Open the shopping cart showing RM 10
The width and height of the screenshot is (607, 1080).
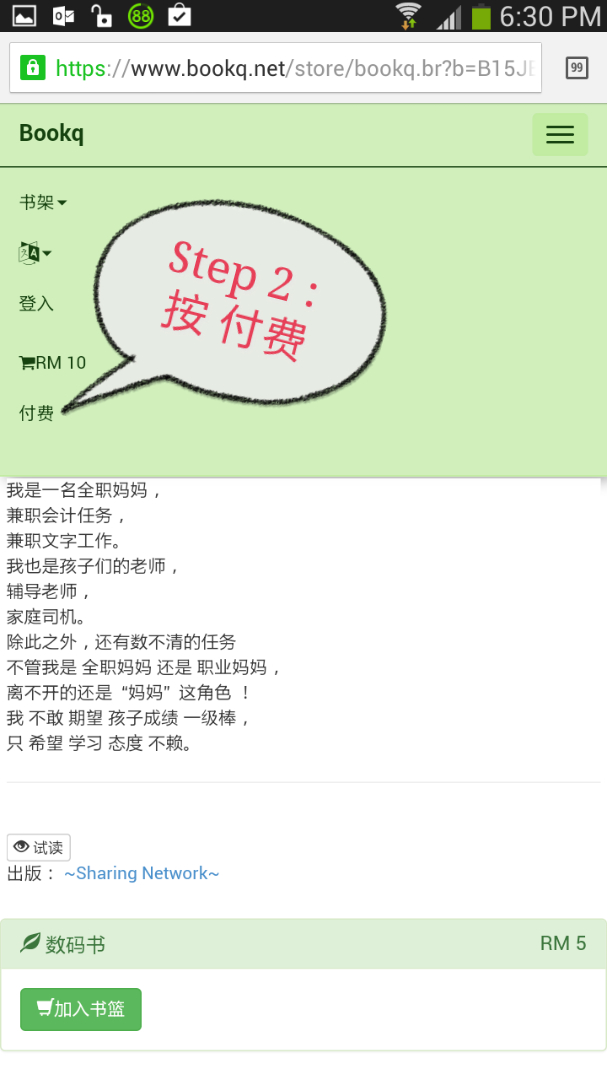(53, 362)
